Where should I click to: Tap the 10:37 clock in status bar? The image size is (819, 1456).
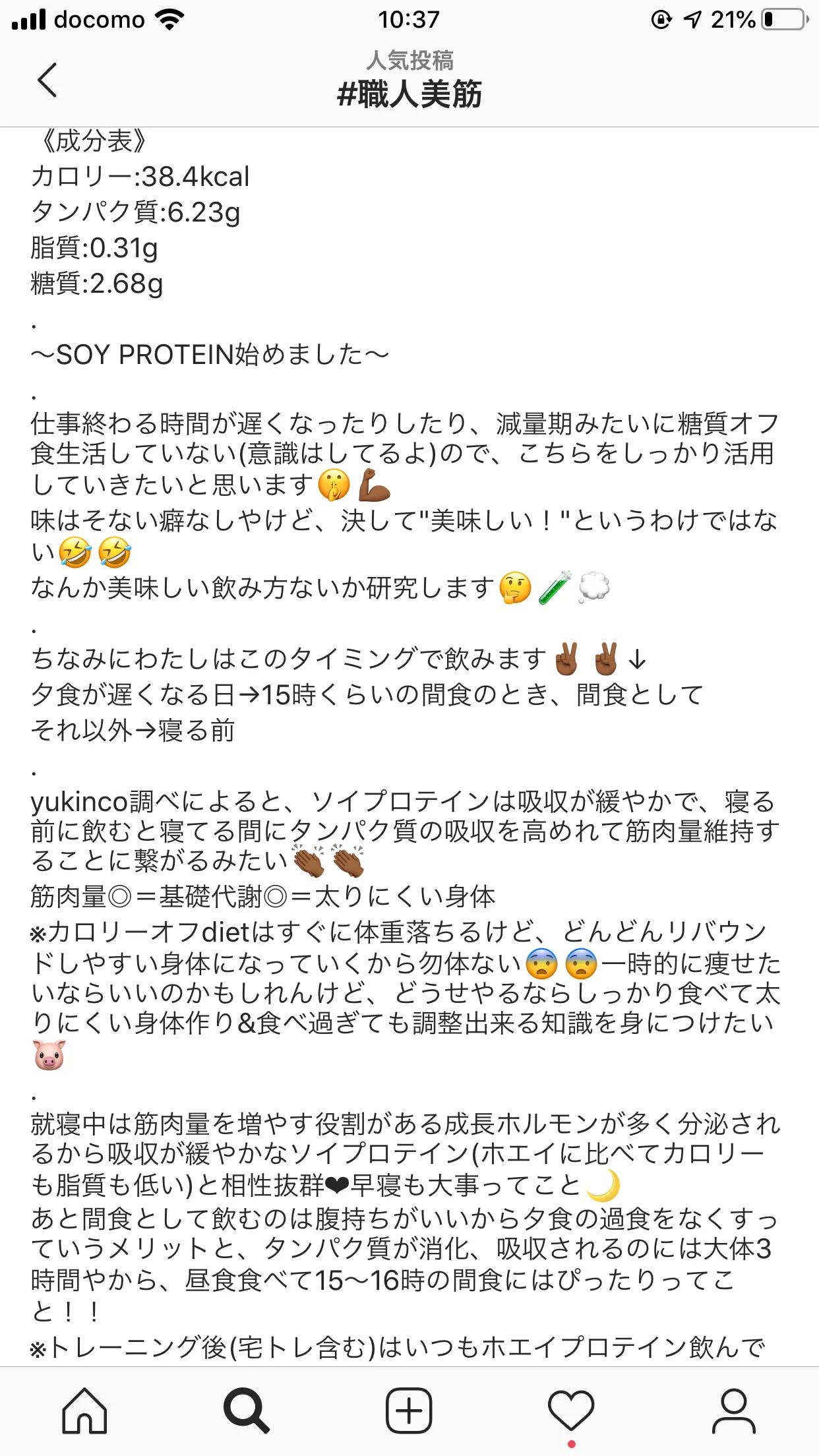pos(409,18)
